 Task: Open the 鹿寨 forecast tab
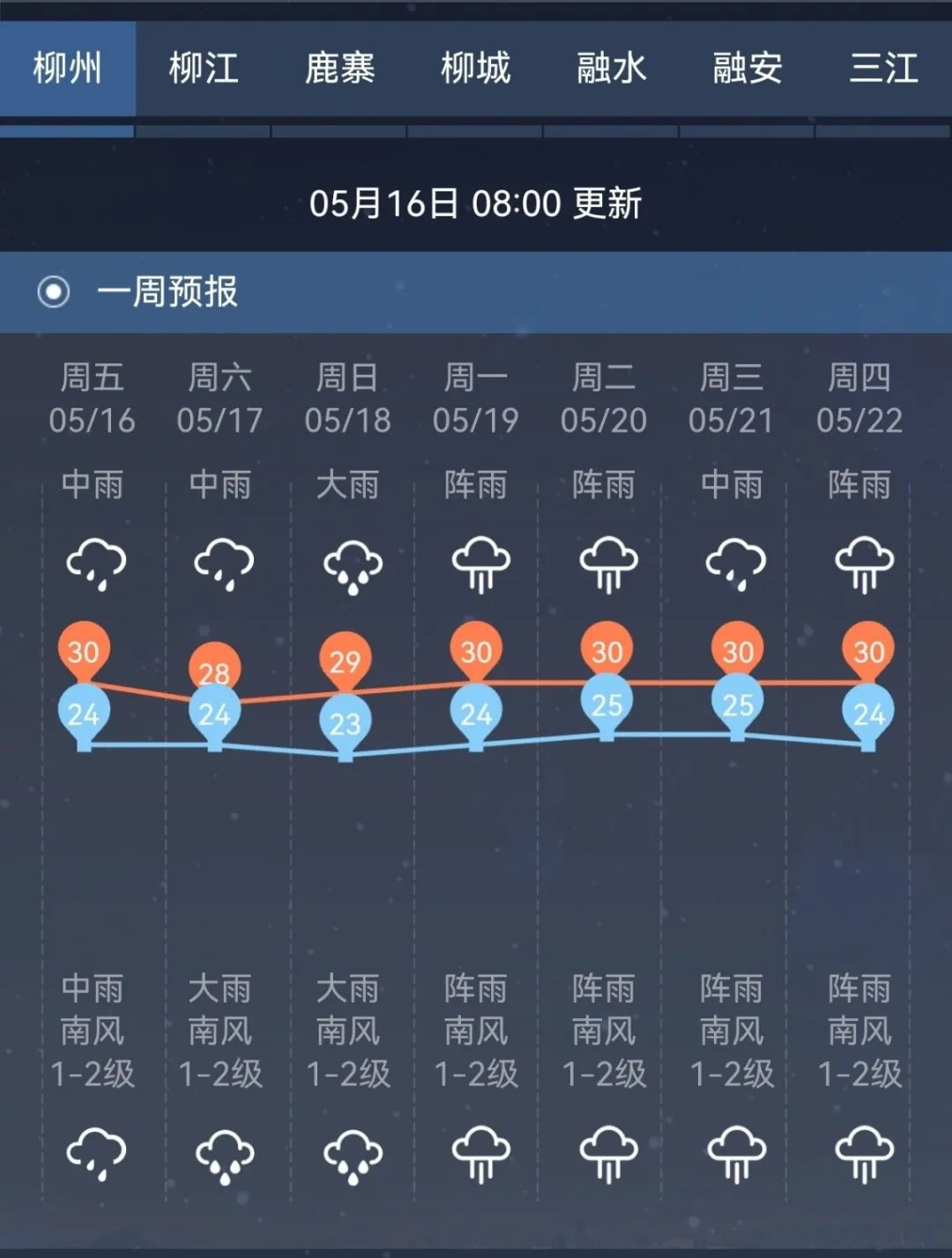click(x=339, y=68)
